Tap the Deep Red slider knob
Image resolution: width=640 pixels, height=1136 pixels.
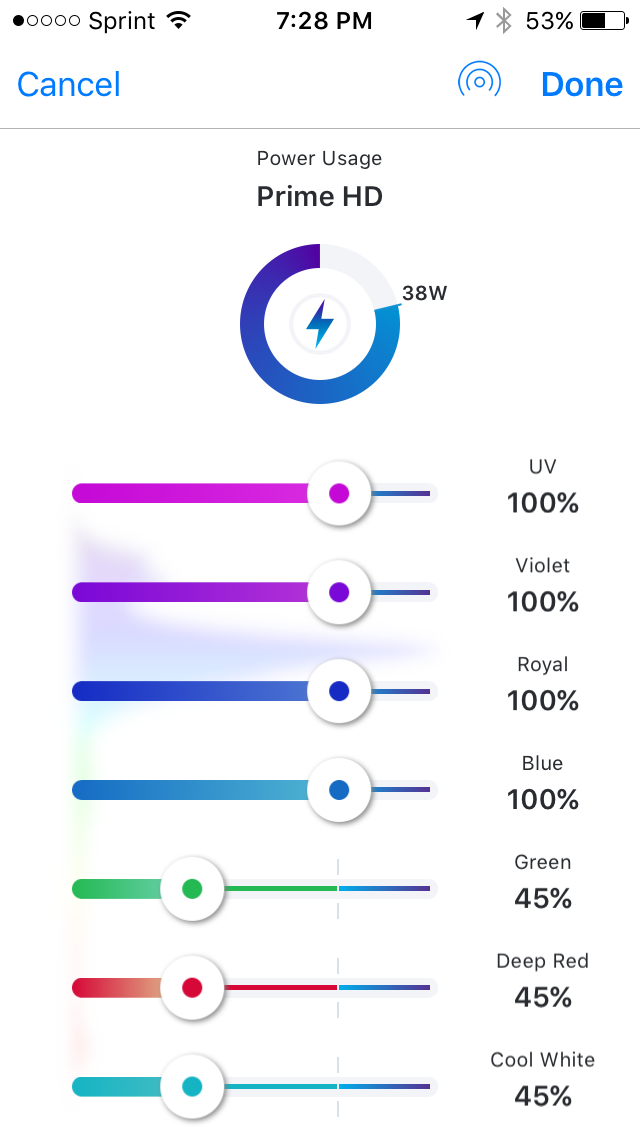tap(192, 987)
